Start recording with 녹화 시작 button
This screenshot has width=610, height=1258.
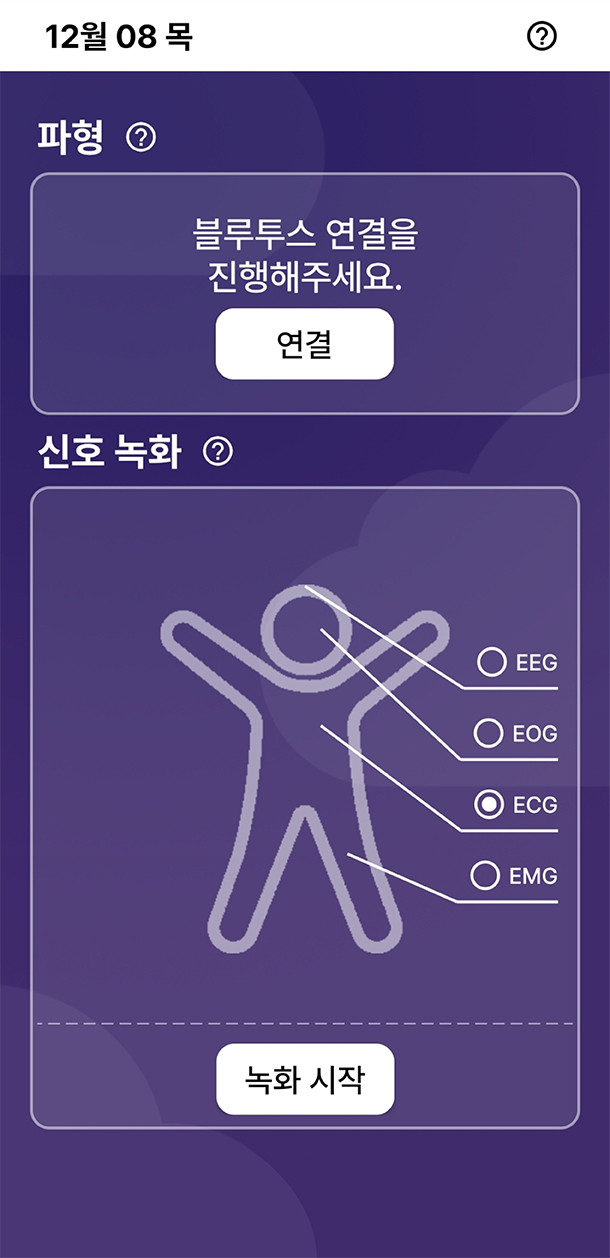point(305,1079)
